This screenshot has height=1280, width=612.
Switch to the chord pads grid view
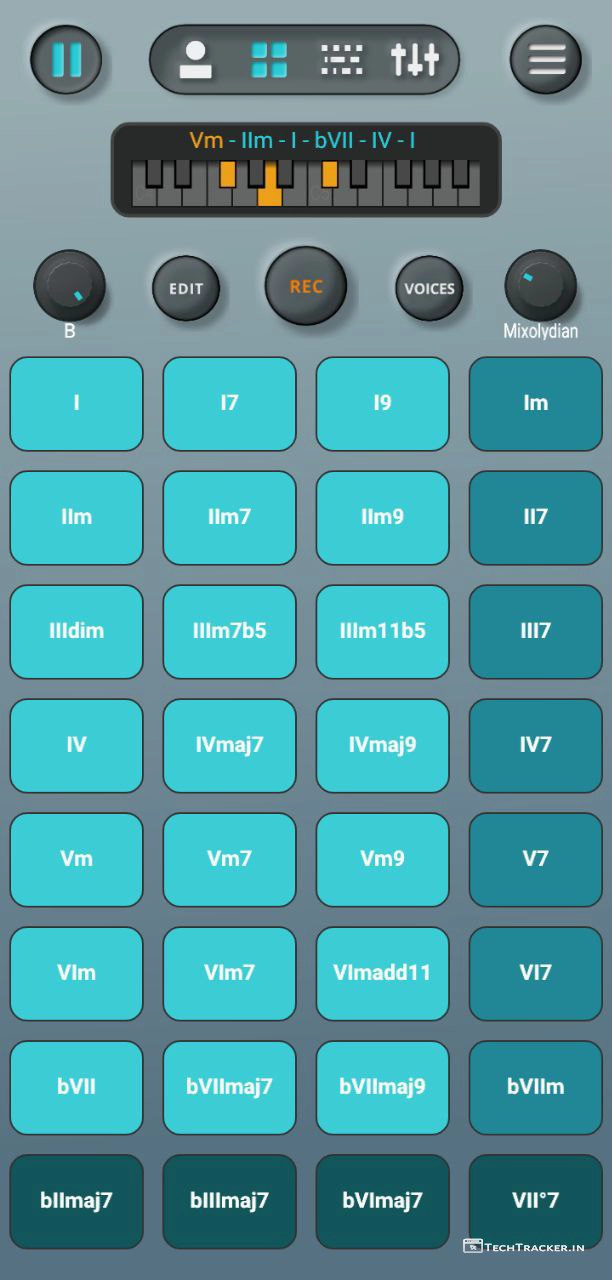(268, 60)
